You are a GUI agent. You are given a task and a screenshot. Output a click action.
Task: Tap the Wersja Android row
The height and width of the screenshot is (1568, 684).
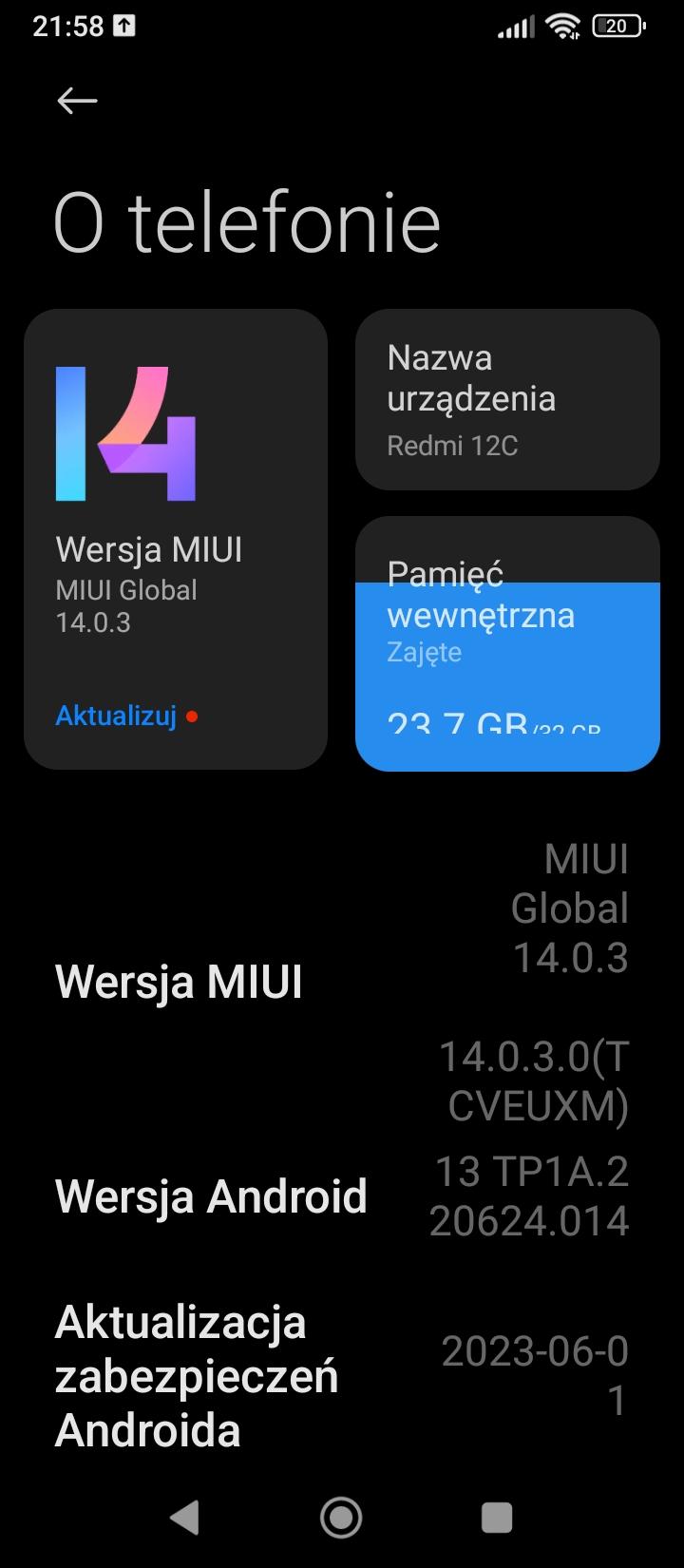click(x=342, y=1195)
